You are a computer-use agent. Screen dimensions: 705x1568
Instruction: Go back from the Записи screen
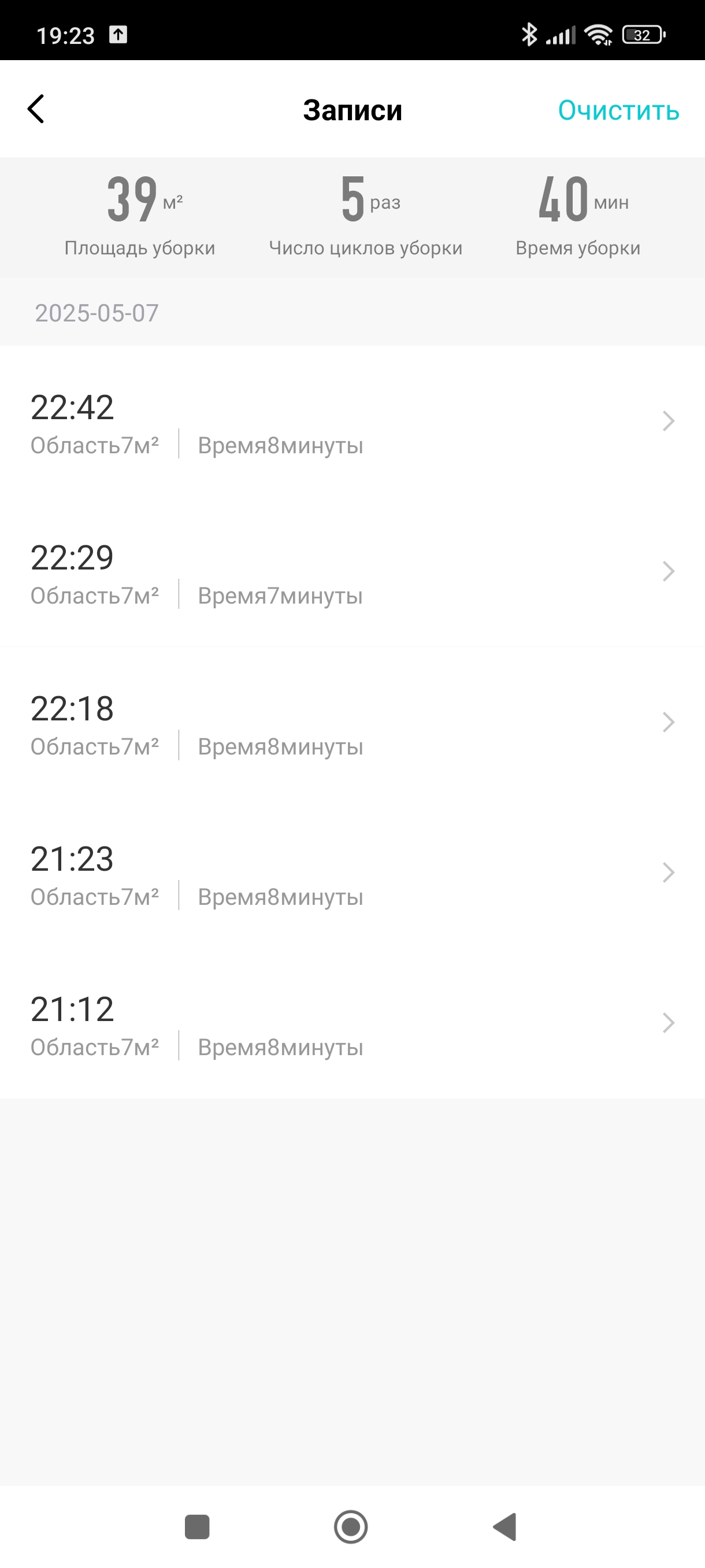[36, 110]
